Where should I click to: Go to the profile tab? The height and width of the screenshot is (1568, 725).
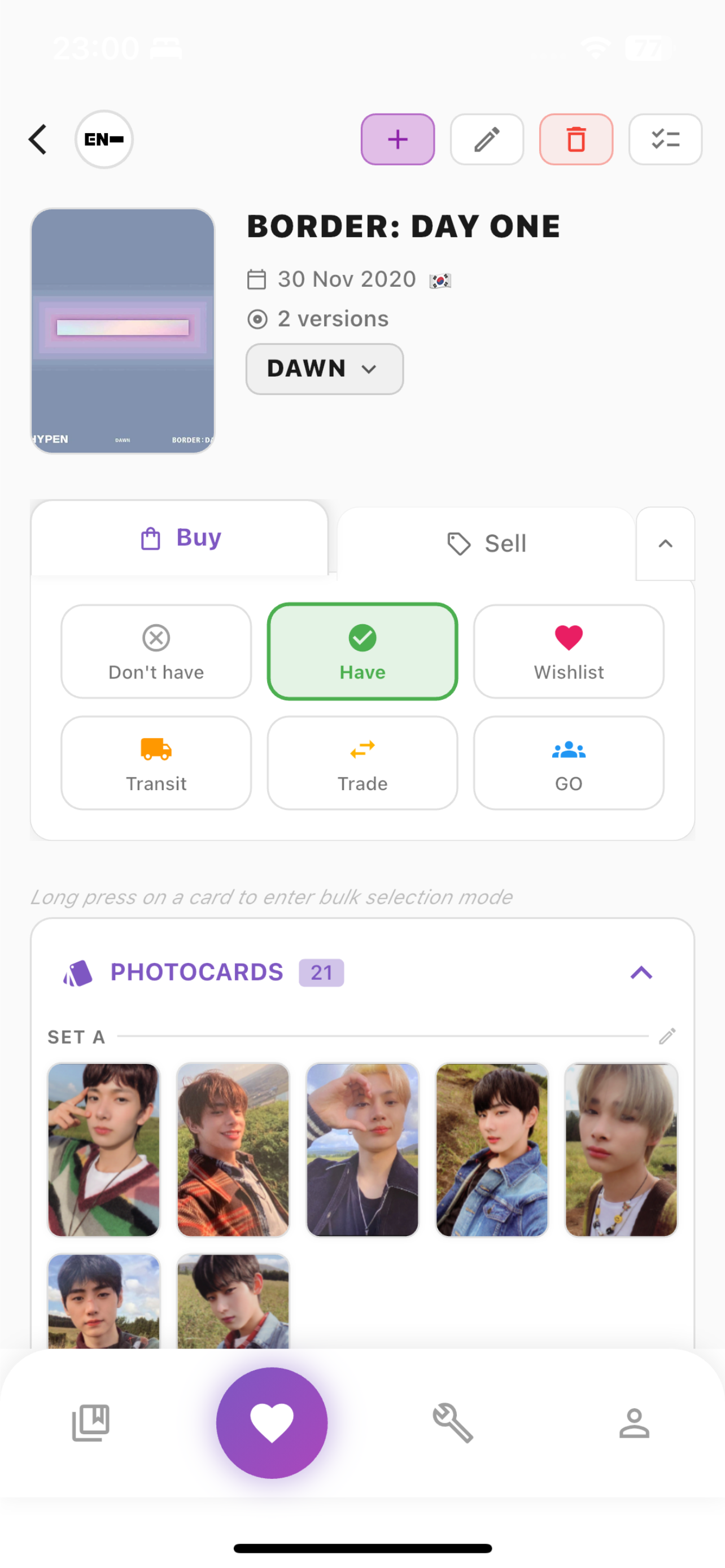(634, 1423)
